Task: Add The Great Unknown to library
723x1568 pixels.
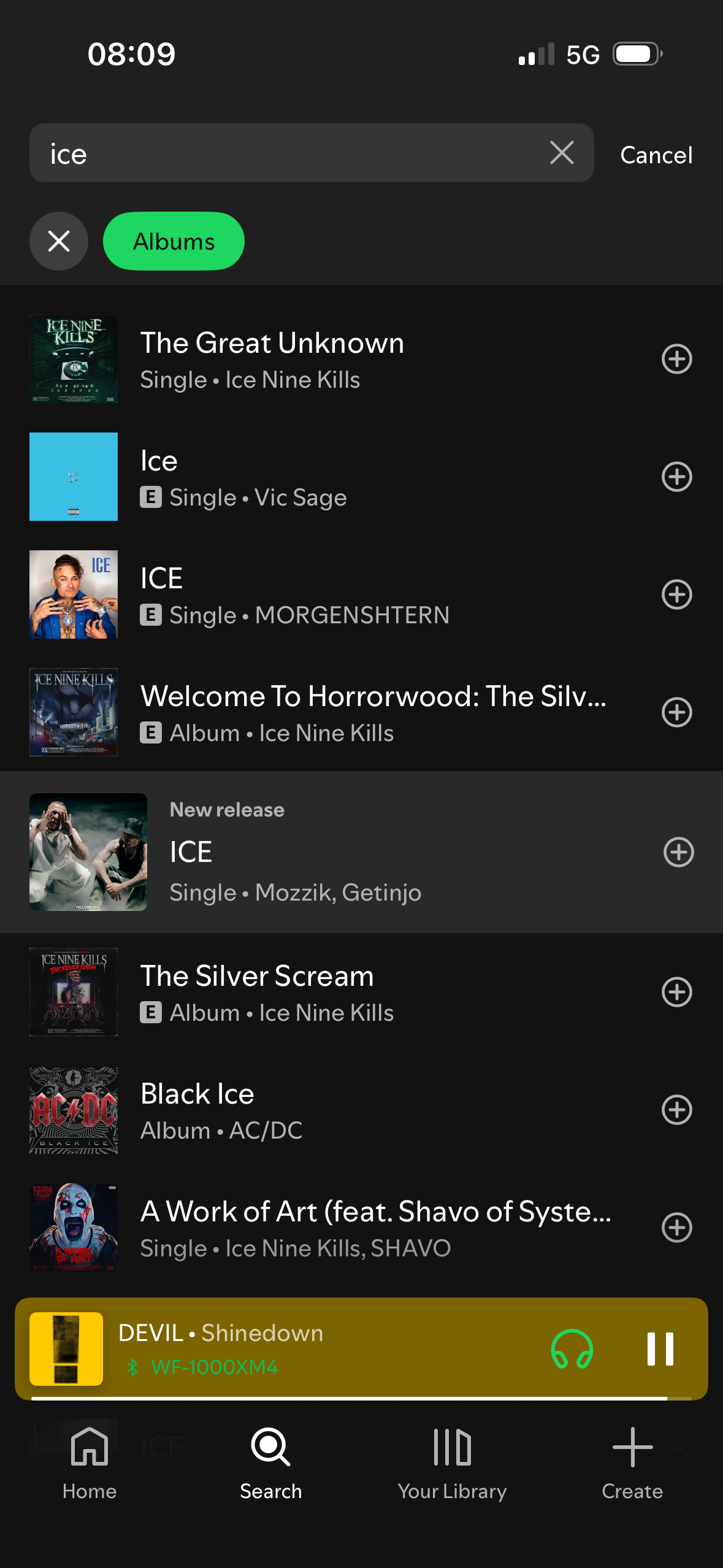Action: tap(677, 359)
